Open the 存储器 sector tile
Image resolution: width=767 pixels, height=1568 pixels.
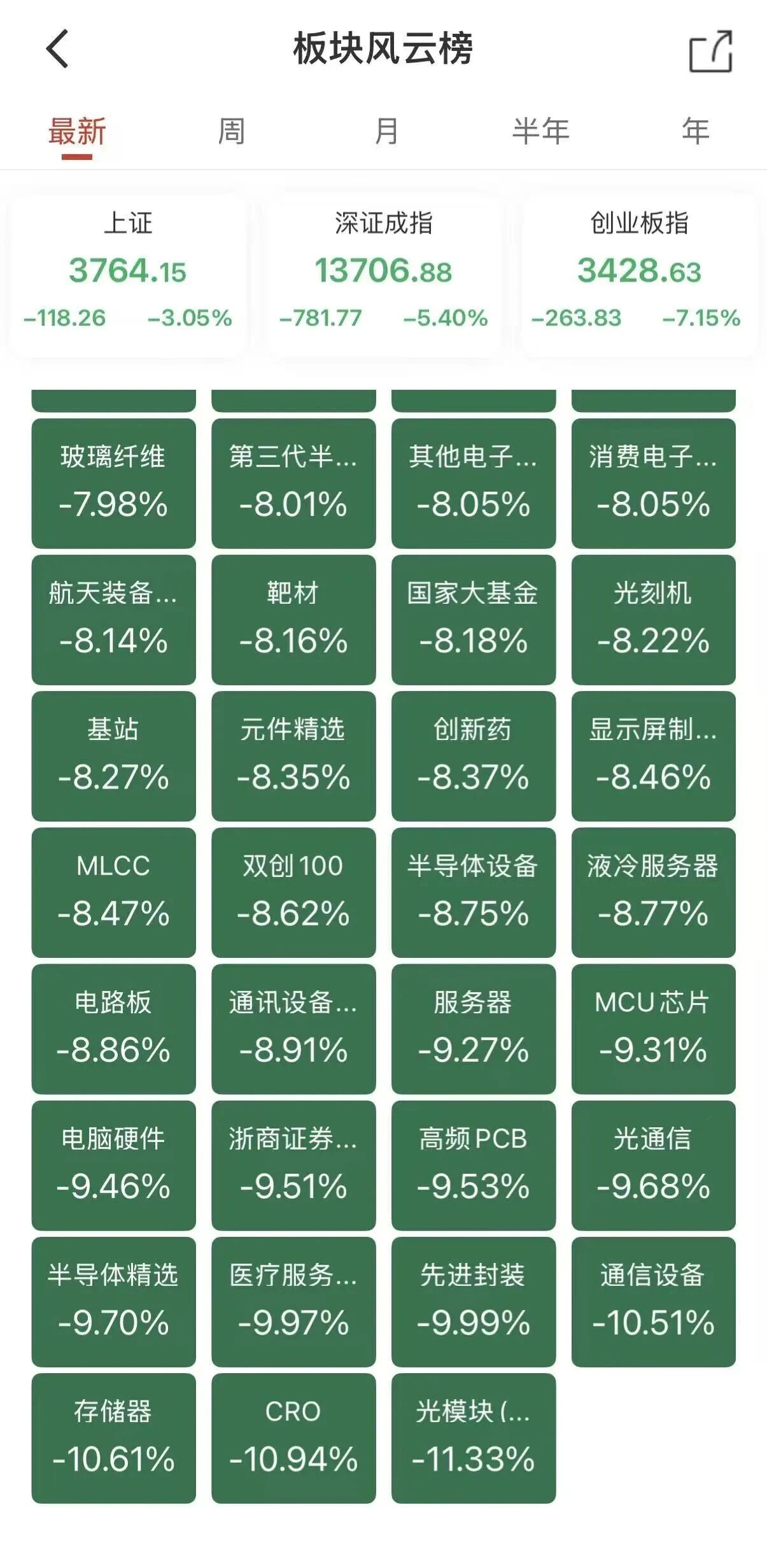(x=113, y=1438)
